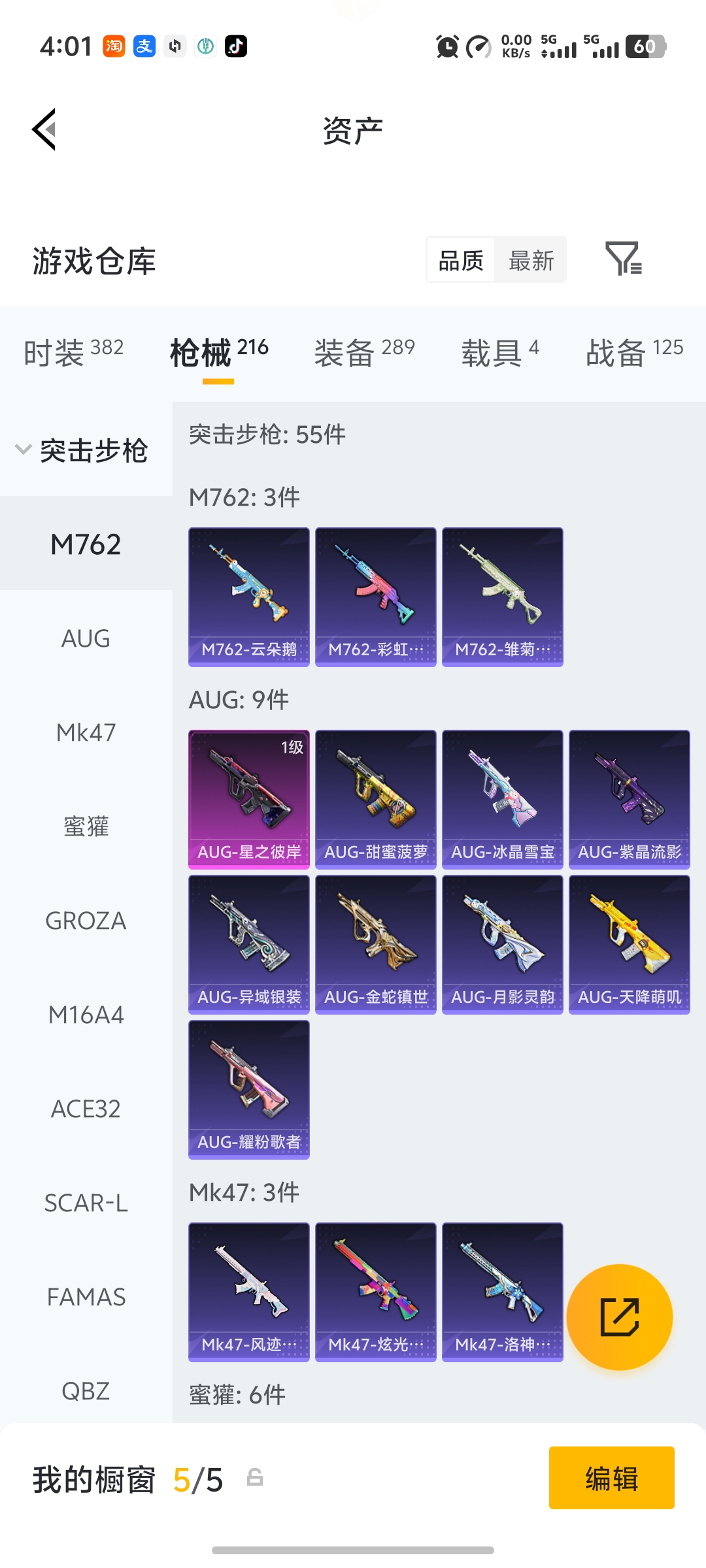This screenshot has height=1568, width=706.
Task: Switch to the 战备 tab
Action: tap(633, 353)
